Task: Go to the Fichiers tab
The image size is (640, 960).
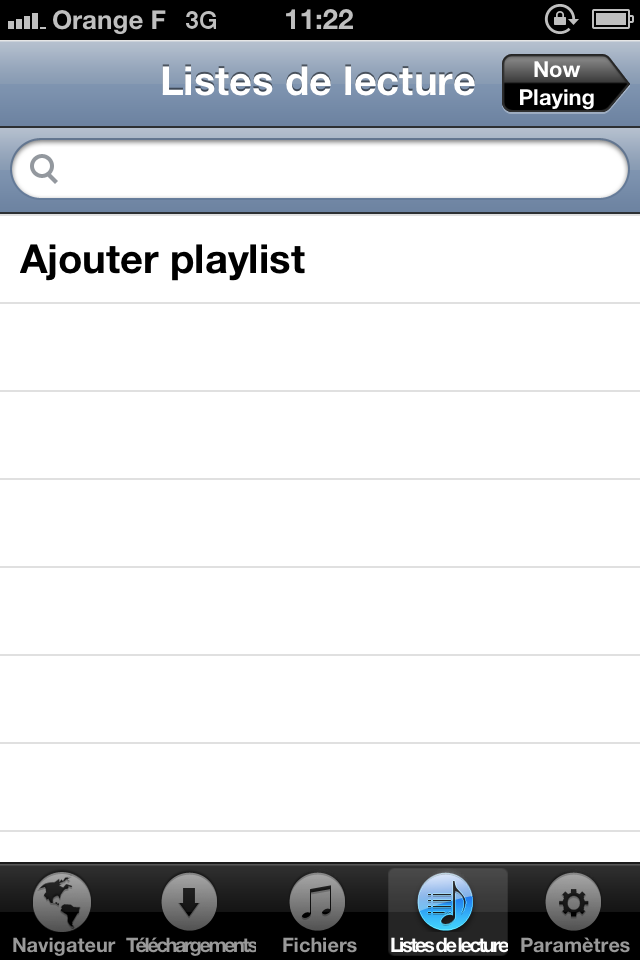Action: point(319,912)
